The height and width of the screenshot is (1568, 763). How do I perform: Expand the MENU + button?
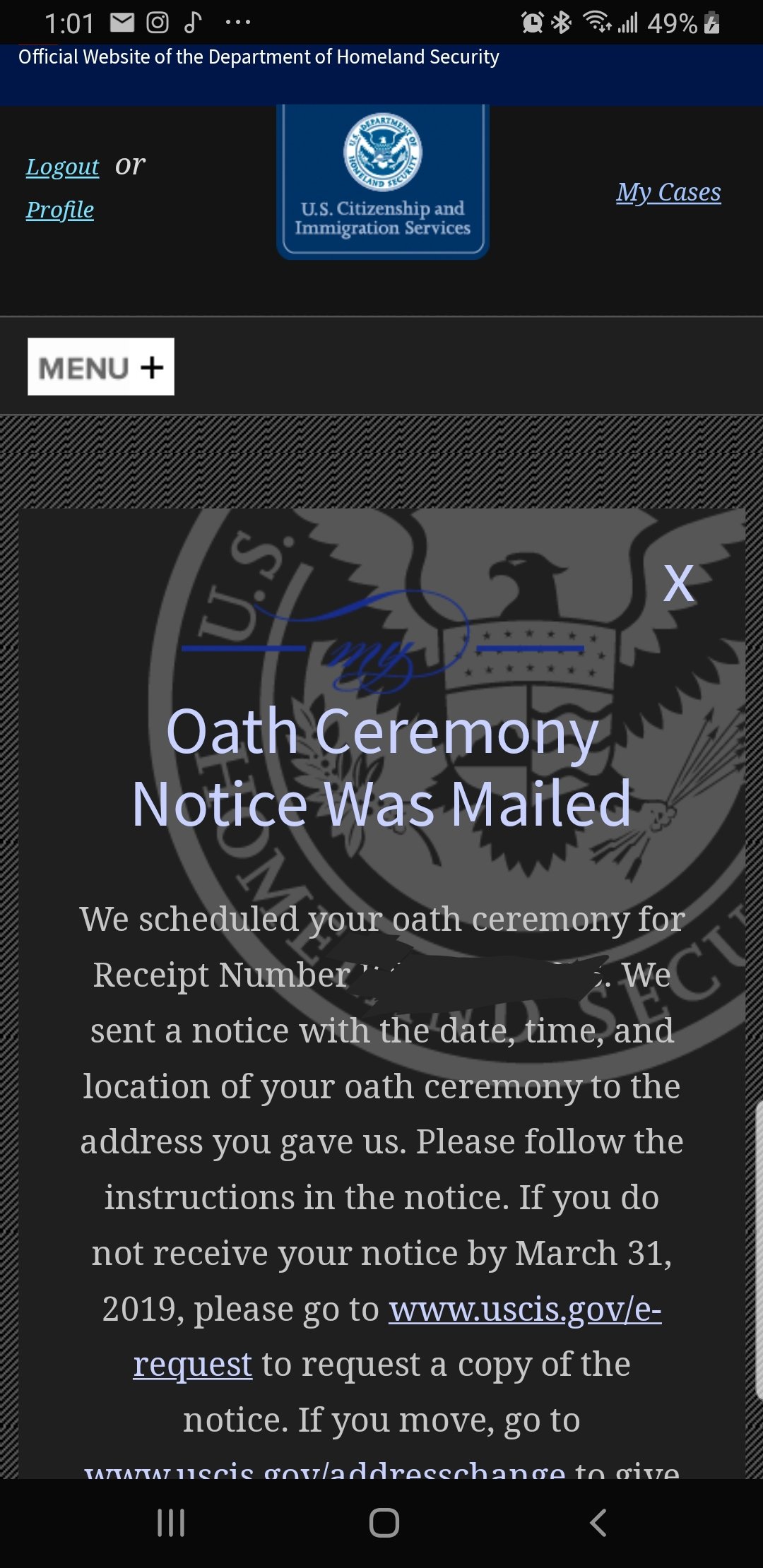coord(101,367)
